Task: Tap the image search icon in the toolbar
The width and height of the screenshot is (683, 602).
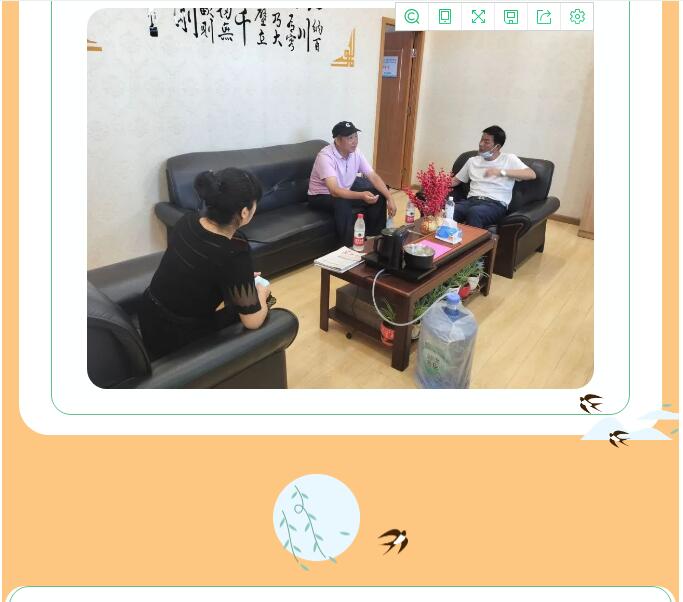Action: coord(412,17)
